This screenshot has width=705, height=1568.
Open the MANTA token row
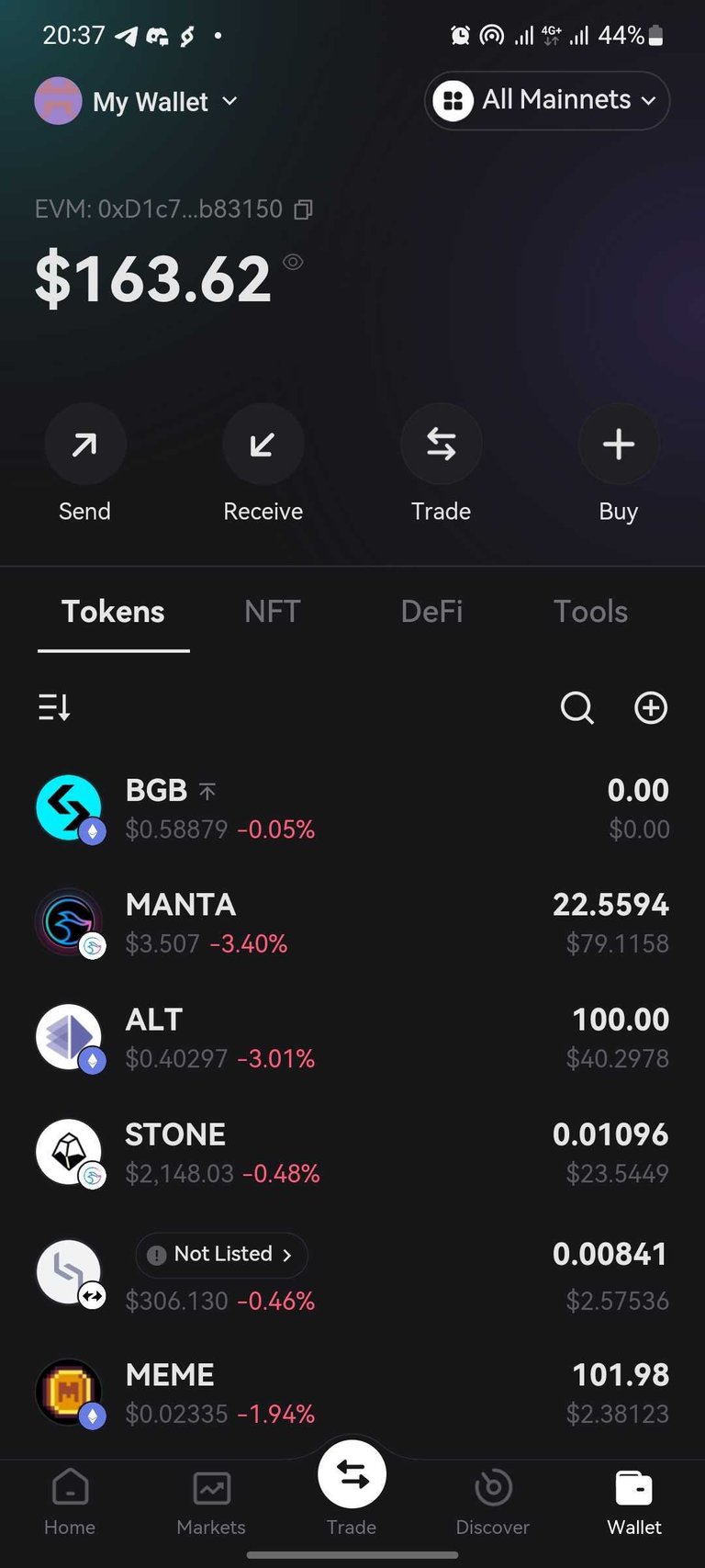pos(352,922)
